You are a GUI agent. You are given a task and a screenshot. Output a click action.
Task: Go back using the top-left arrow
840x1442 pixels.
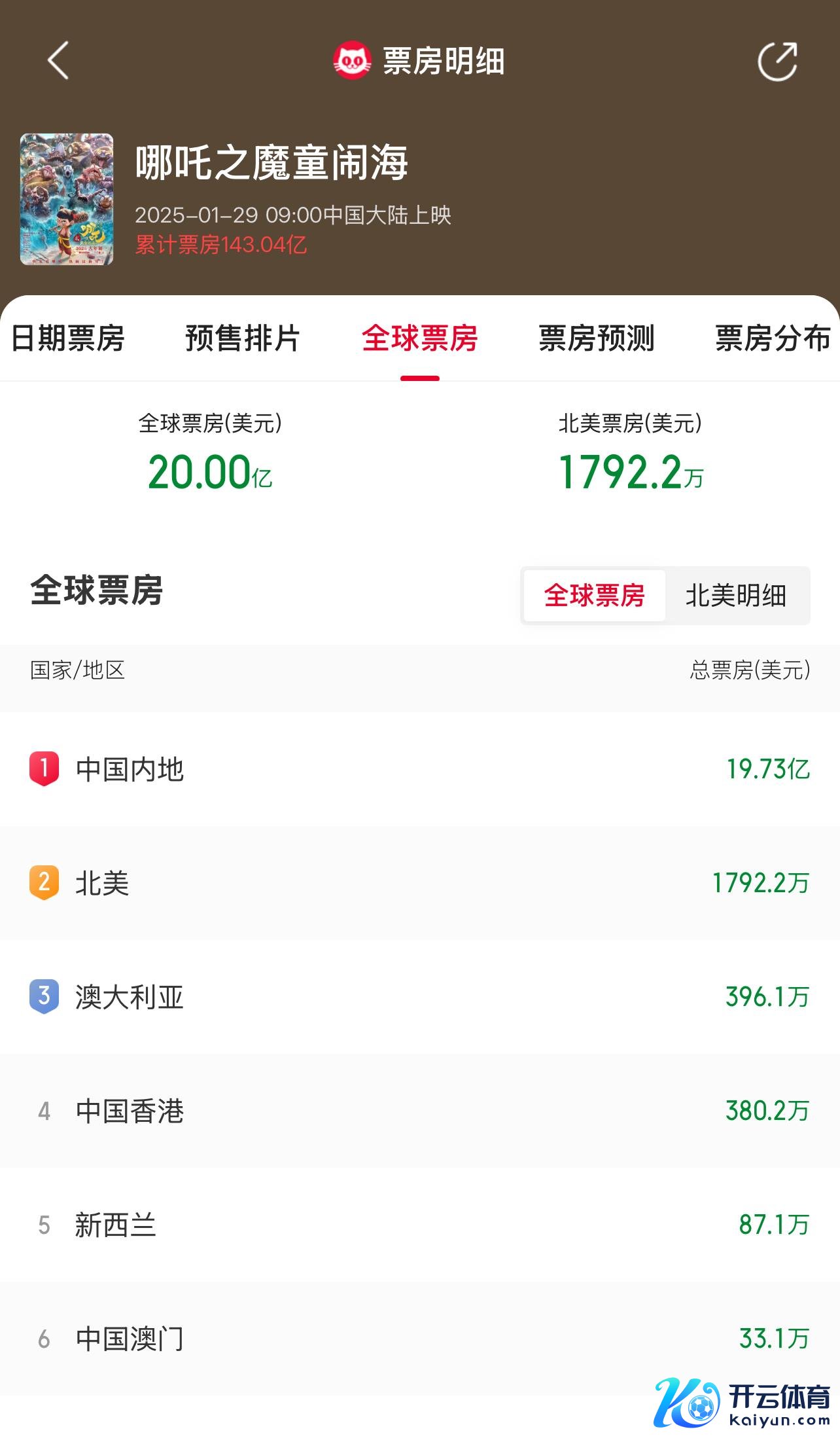pyautogui.click(x=58, y=61)
